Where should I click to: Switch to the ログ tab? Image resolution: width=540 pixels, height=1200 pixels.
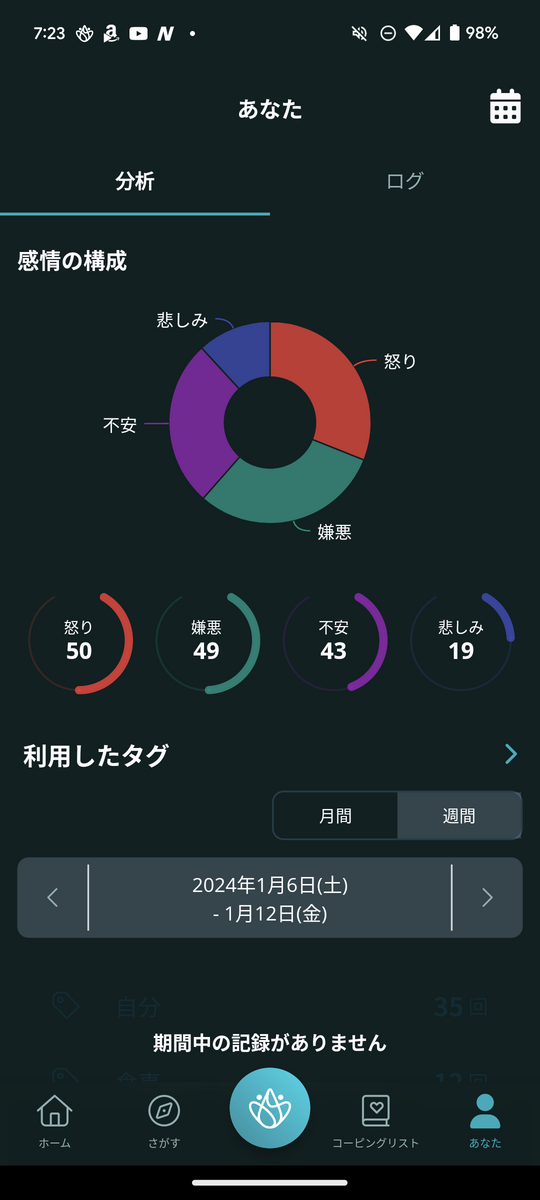tap(405, 181)
